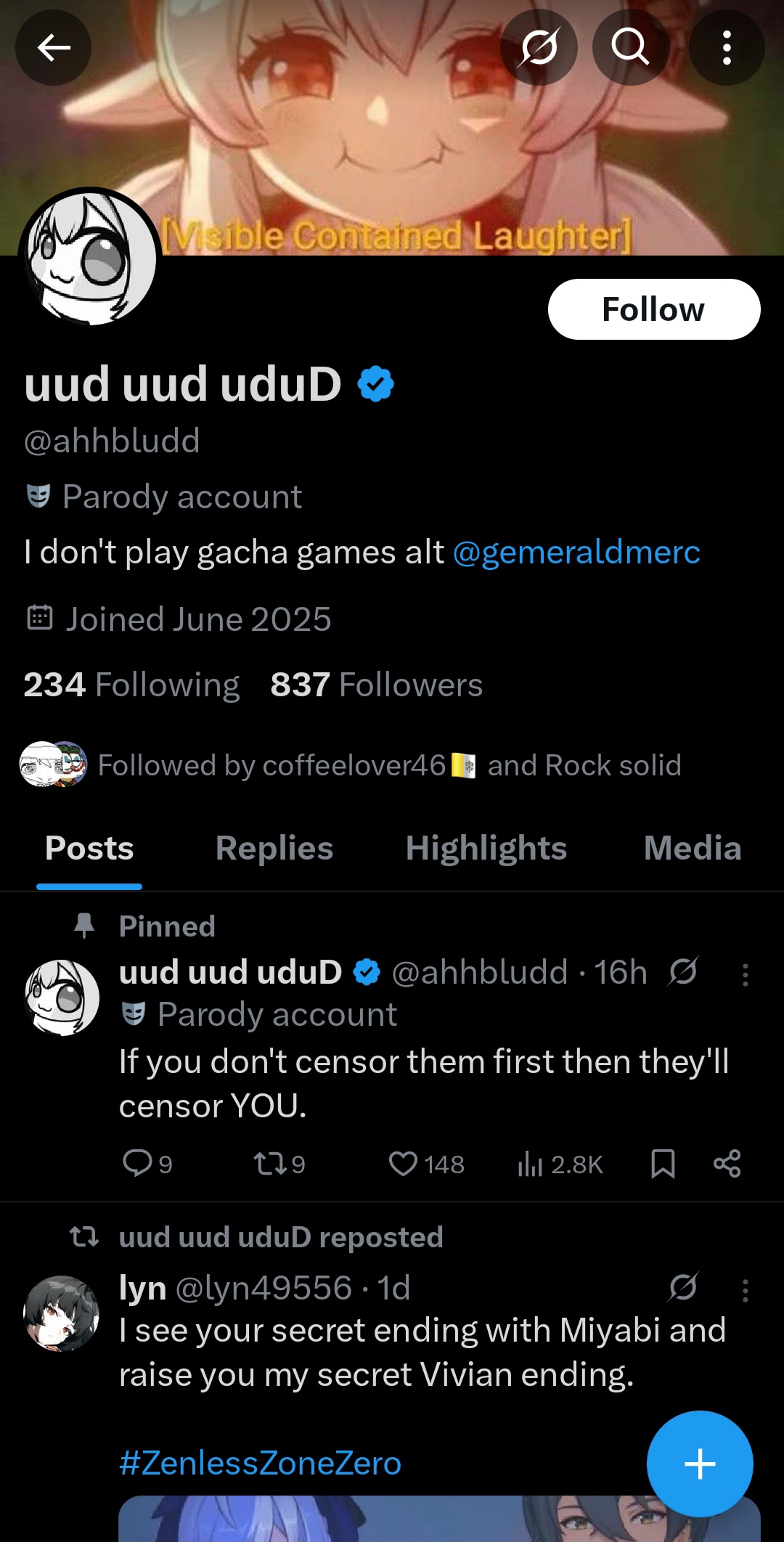This screenshot has height=1542, width=784.
Task: View the 234 Following list
Action: 131,685
